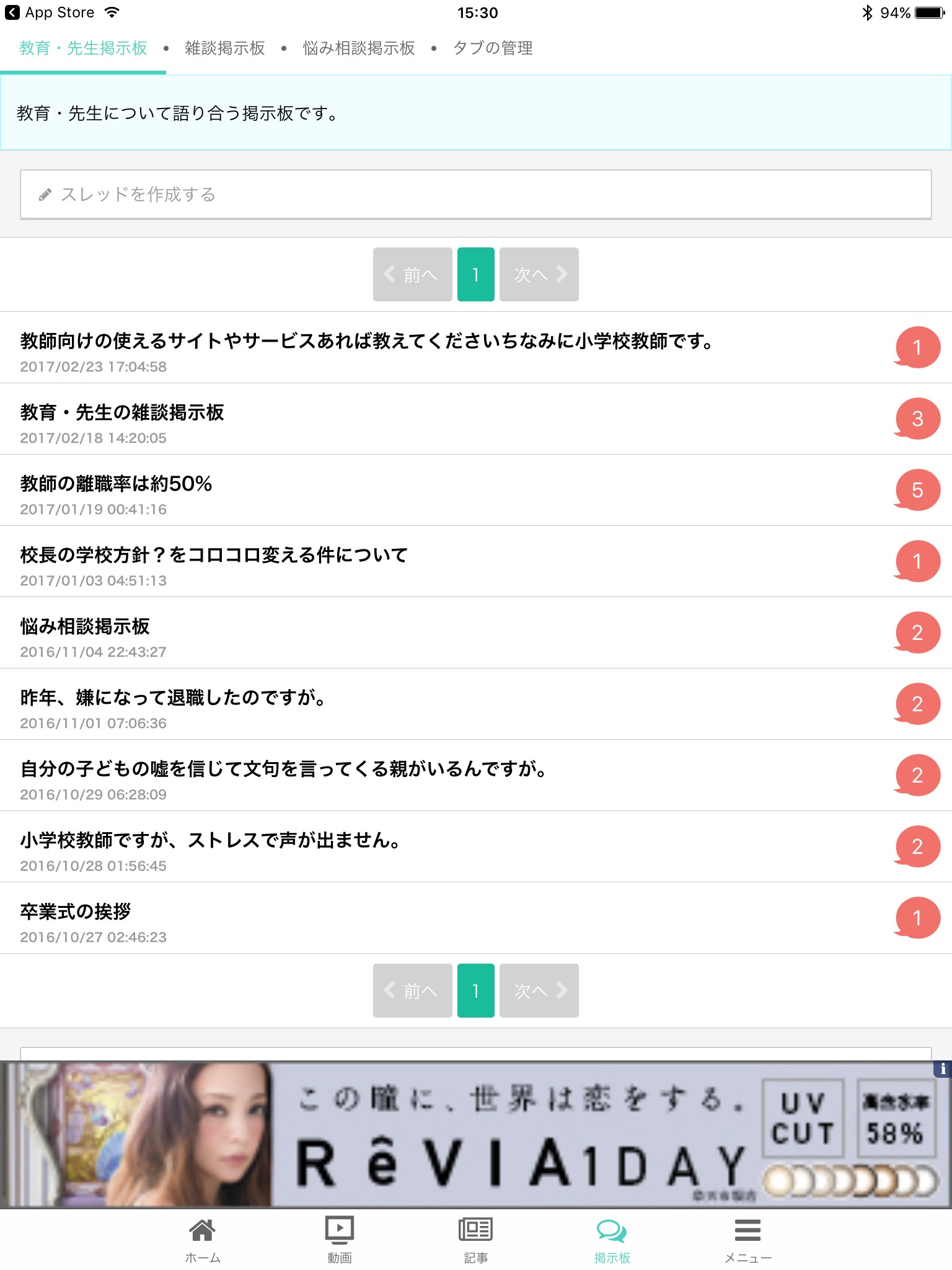Return to App Store via back arrow

pyautogui.click(x=50, y=12)
